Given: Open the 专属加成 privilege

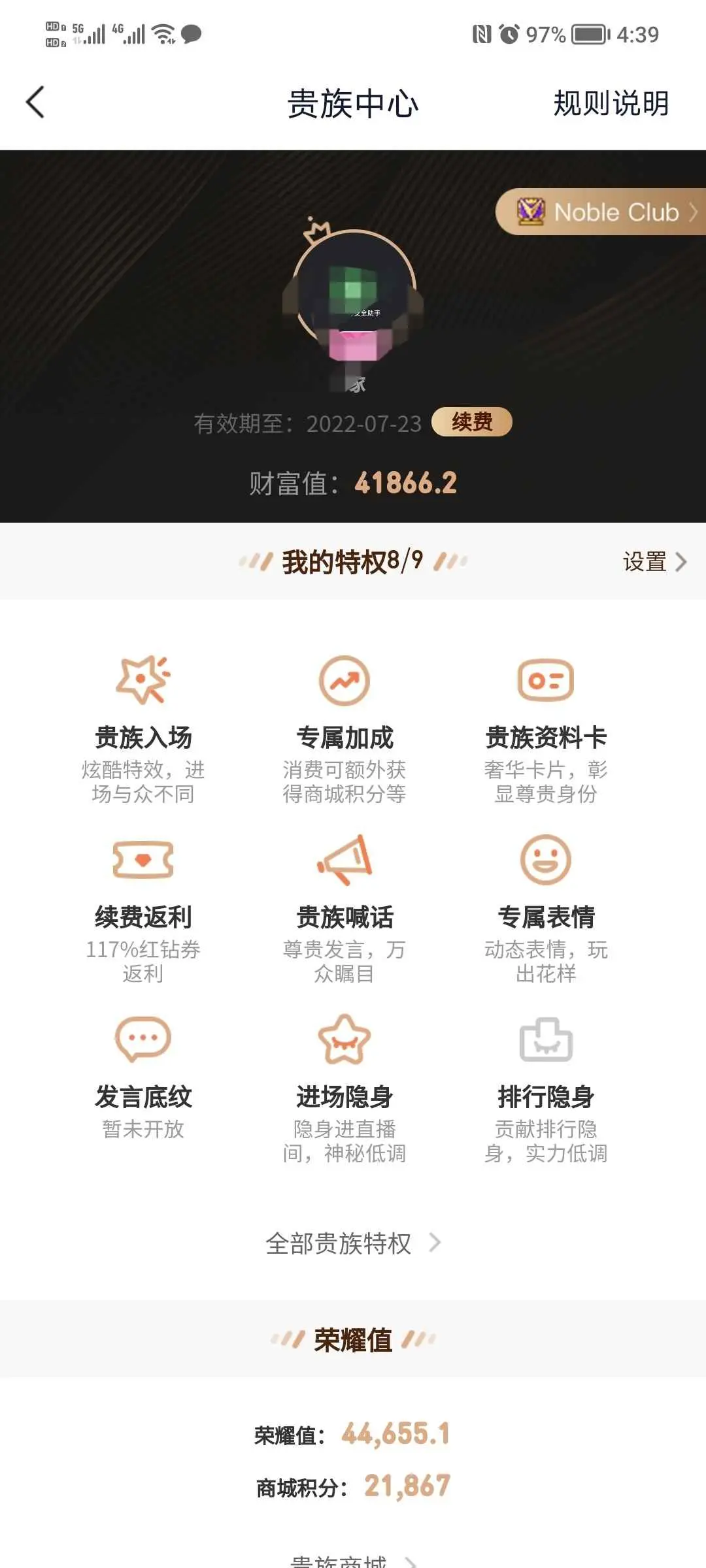Looking at the screenshot, I should coord(345,730).
